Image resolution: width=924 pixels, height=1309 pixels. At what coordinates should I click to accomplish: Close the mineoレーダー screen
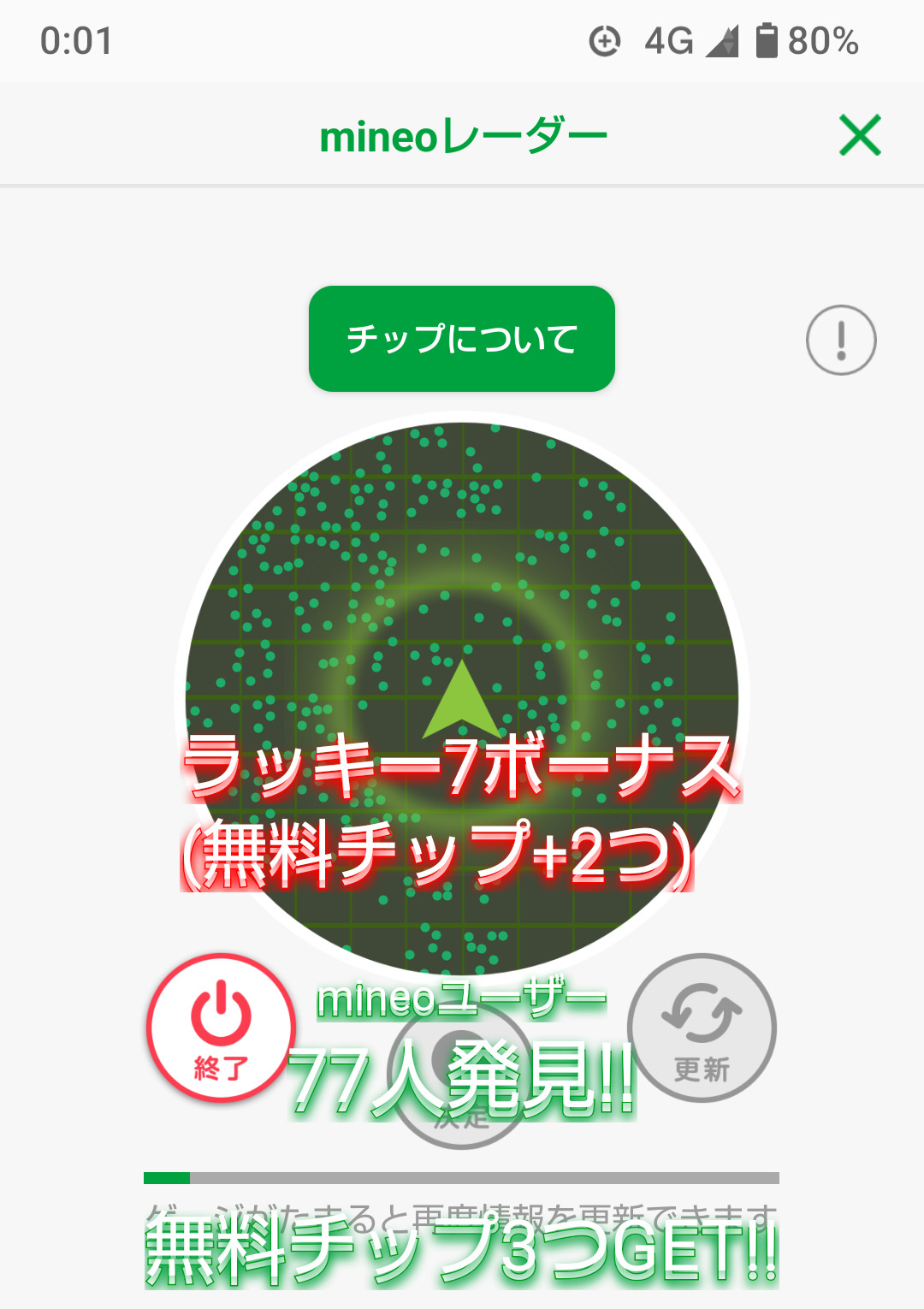pyautogui.click(x=860, y=135)
